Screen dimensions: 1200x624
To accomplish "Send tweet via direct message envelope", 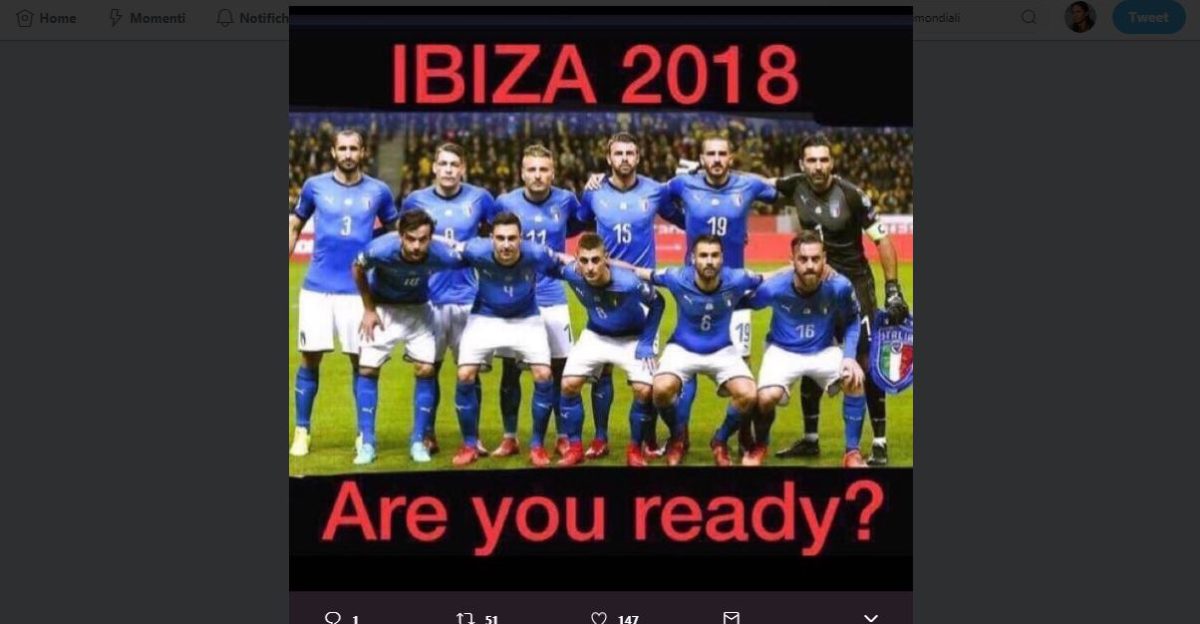I will pyautogui.click(x=731, y=618).
